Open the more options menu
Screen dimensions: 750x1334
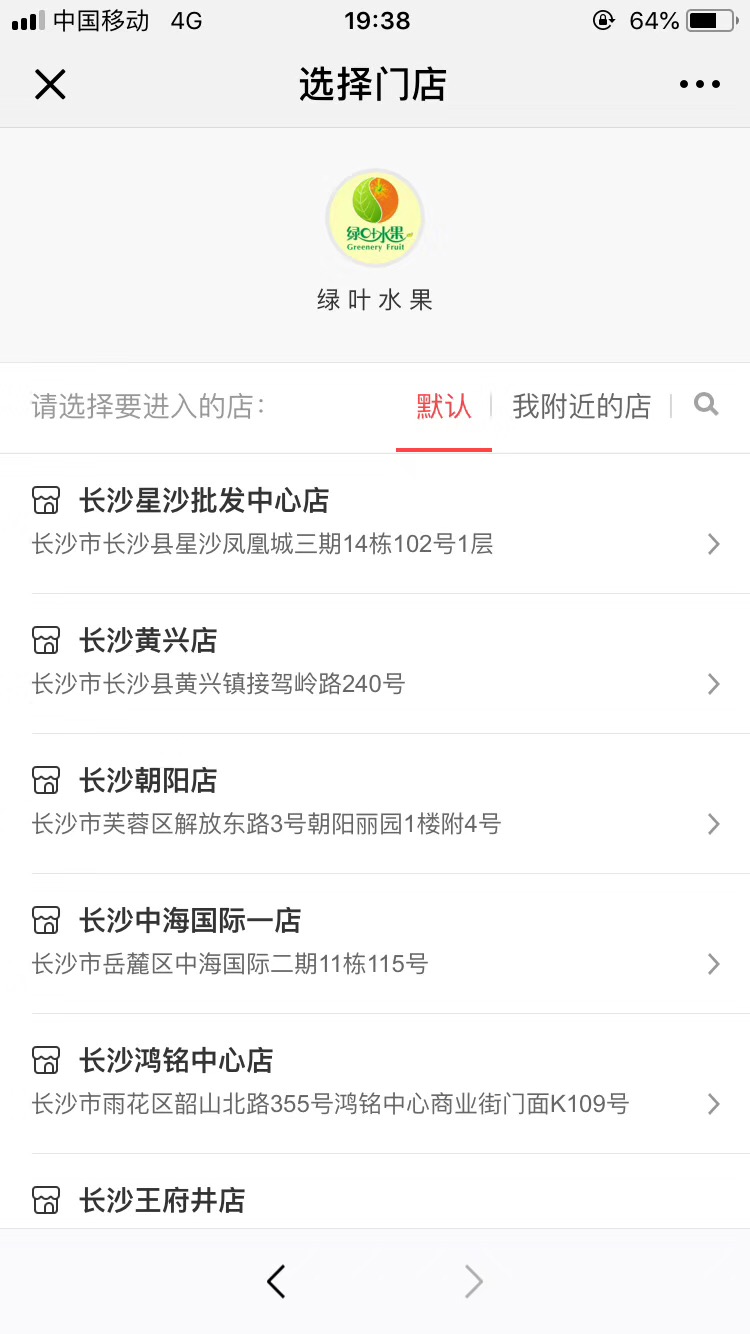(699, 84)
